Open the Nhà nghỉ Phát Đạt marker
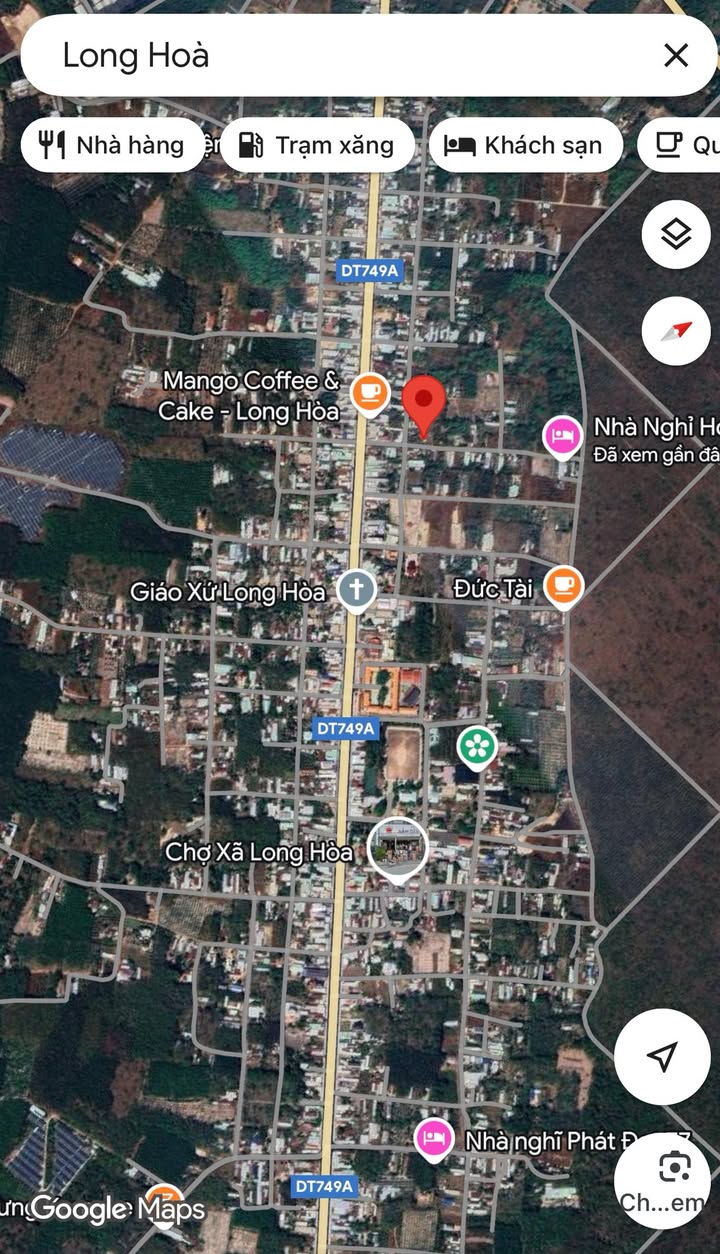720x1254 pixels. click(x=434, y=1139)
